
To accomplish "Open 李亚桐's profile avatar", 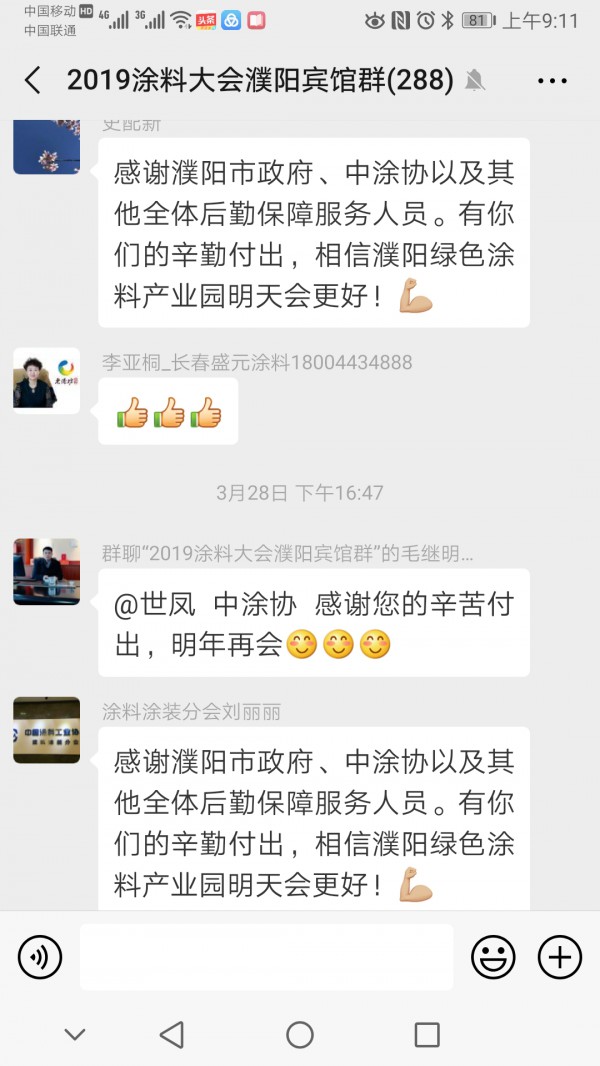I will [x=46, y=381].
